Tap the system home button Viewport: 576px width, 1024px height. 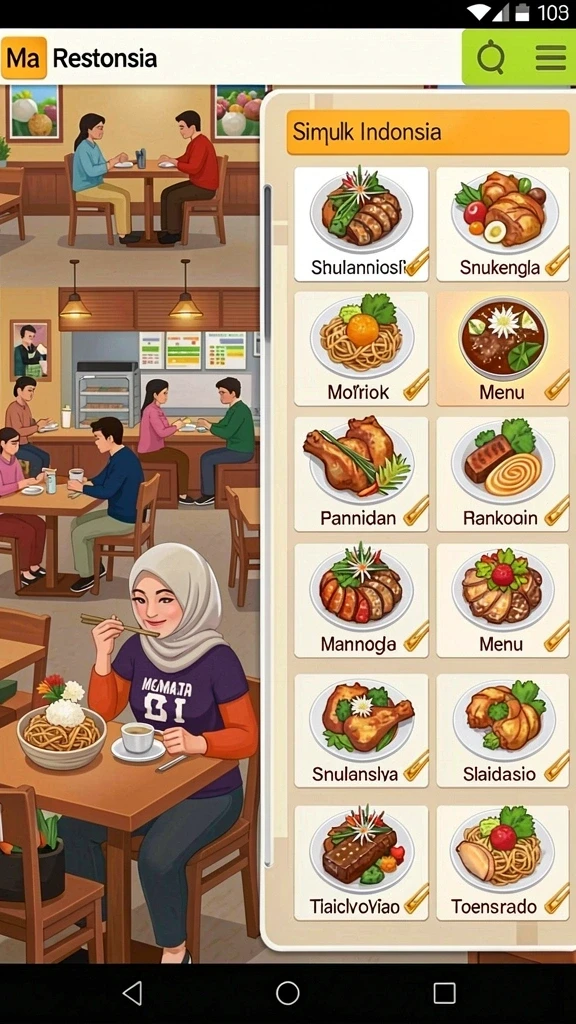tap(287, 993)
